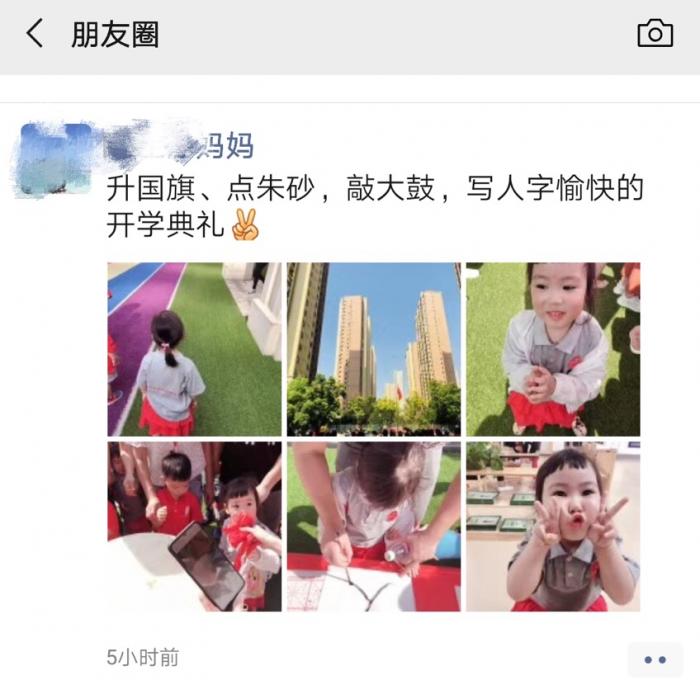
Task: View photo of girl walking on purple track
Action: pos(194,348)
